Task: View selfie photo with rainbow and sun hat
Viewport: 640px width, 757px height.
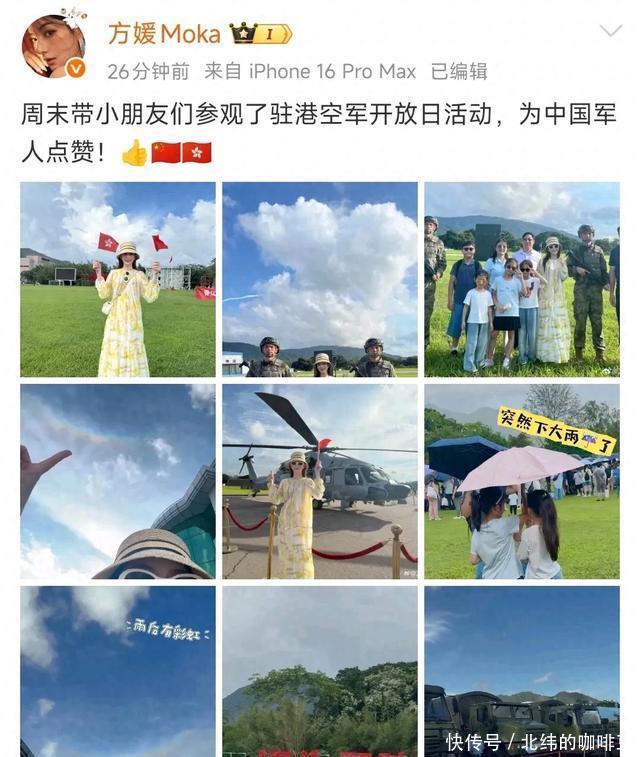Action: (x=118, y=481)
